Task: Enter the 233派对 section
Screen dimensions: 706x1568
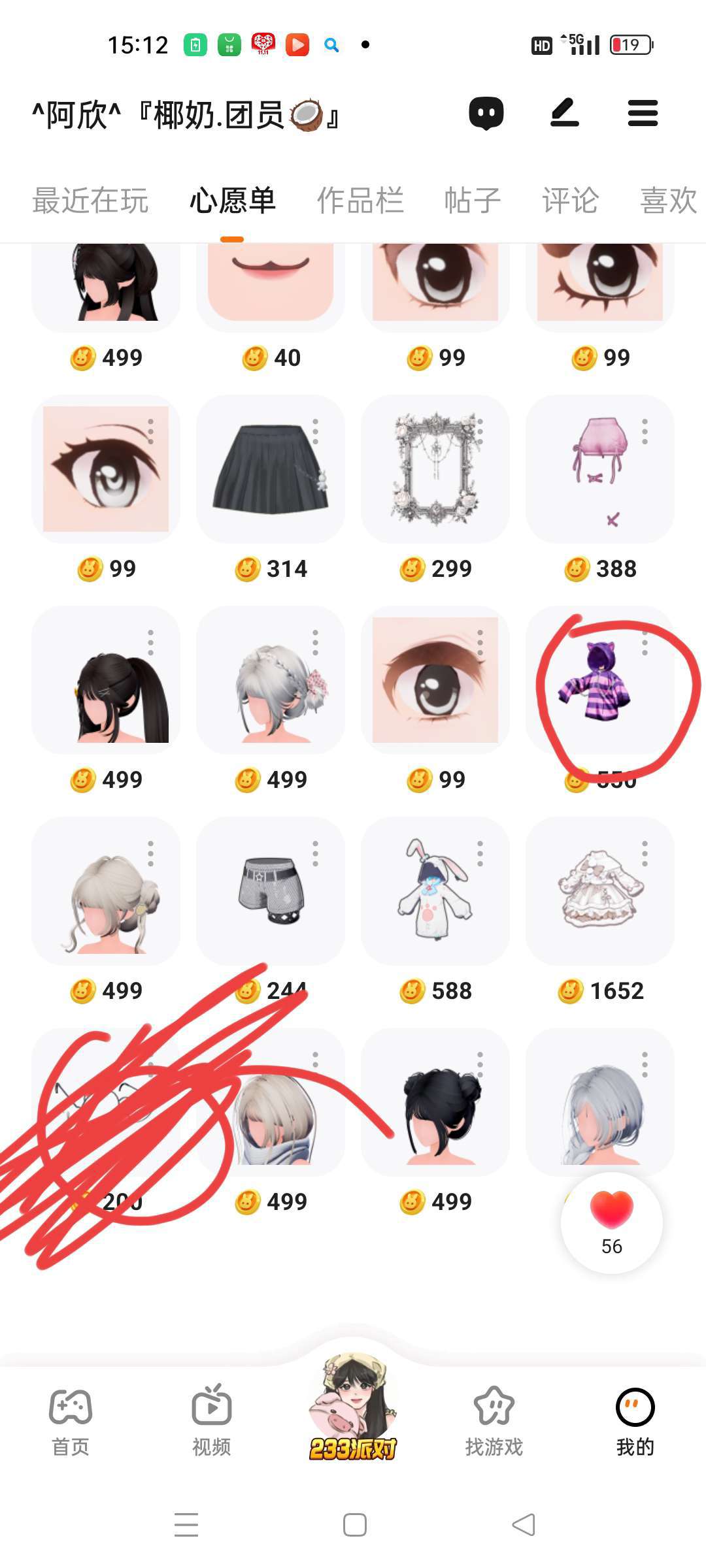Action: click(353, 1411)
